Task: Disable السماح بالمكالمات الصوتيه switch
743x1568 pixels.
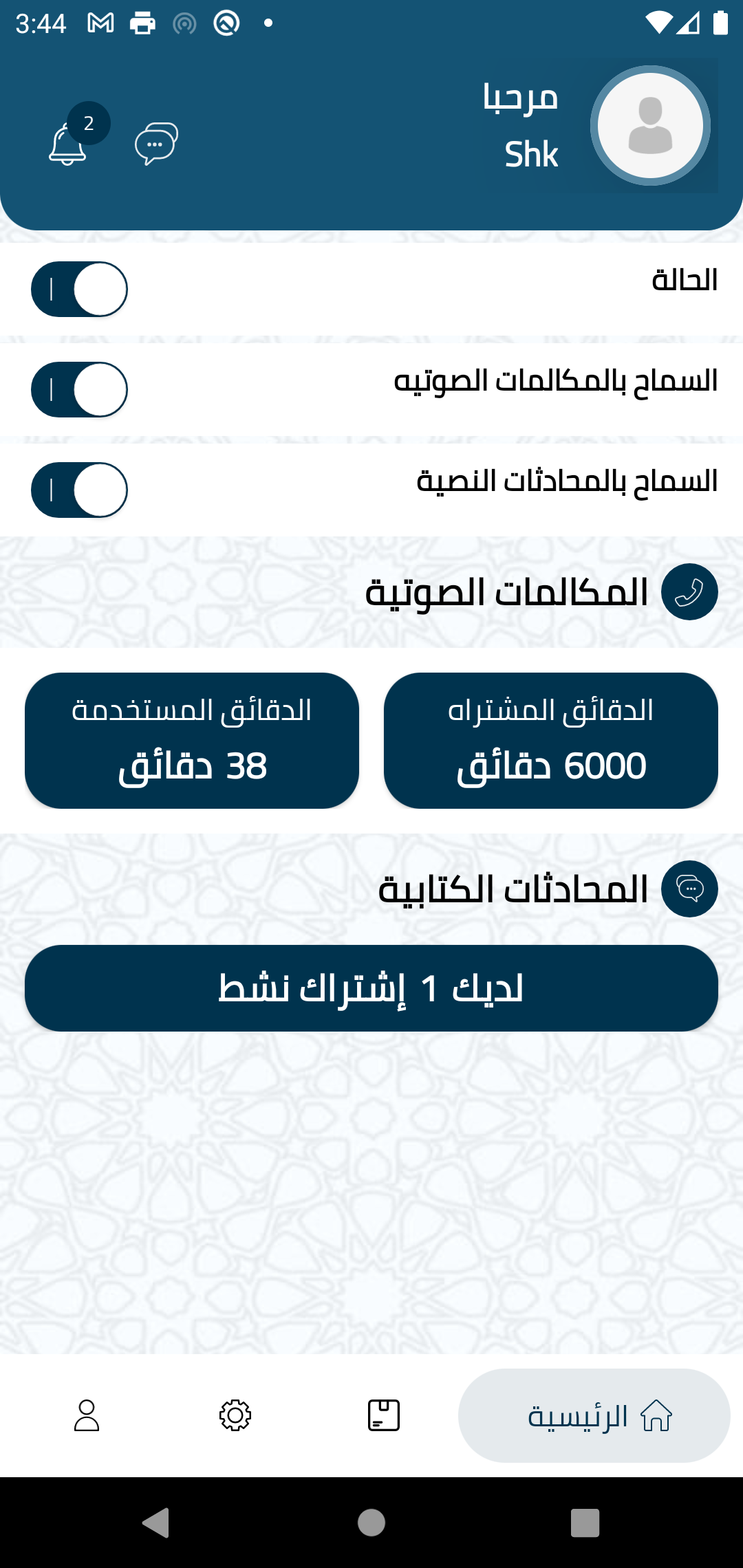Action: [x=79, y=389]
